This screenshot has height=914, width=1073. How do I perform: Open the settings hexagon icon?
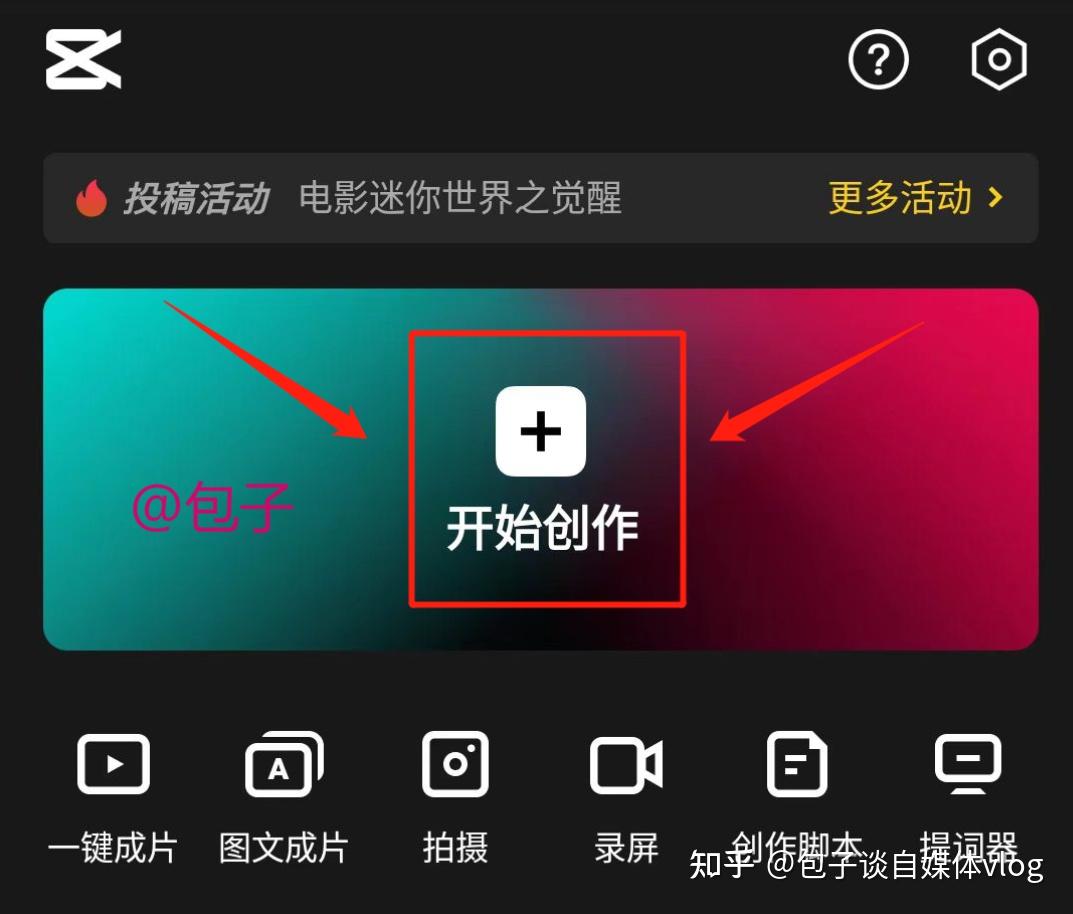998,61
